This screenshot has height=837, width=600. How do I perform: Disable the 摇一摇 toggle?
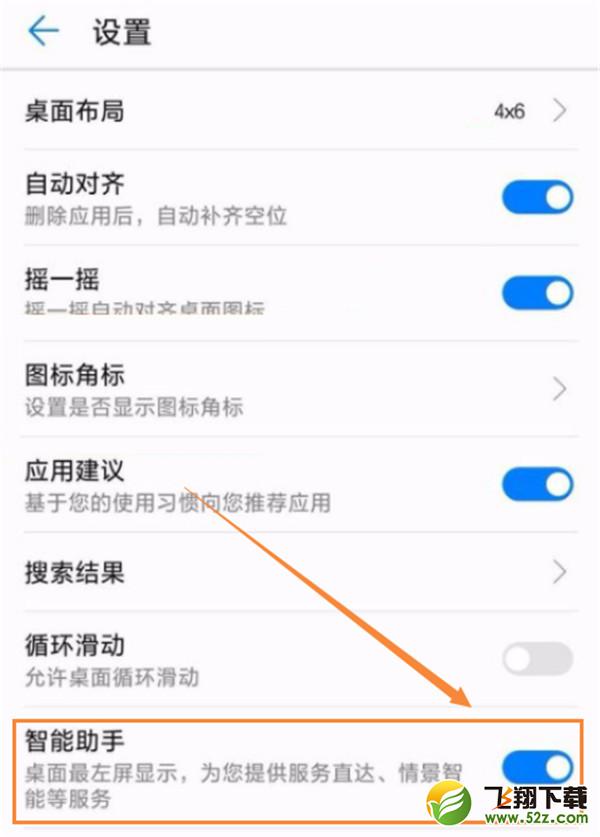pyautogui.click(x=537, y=293)
